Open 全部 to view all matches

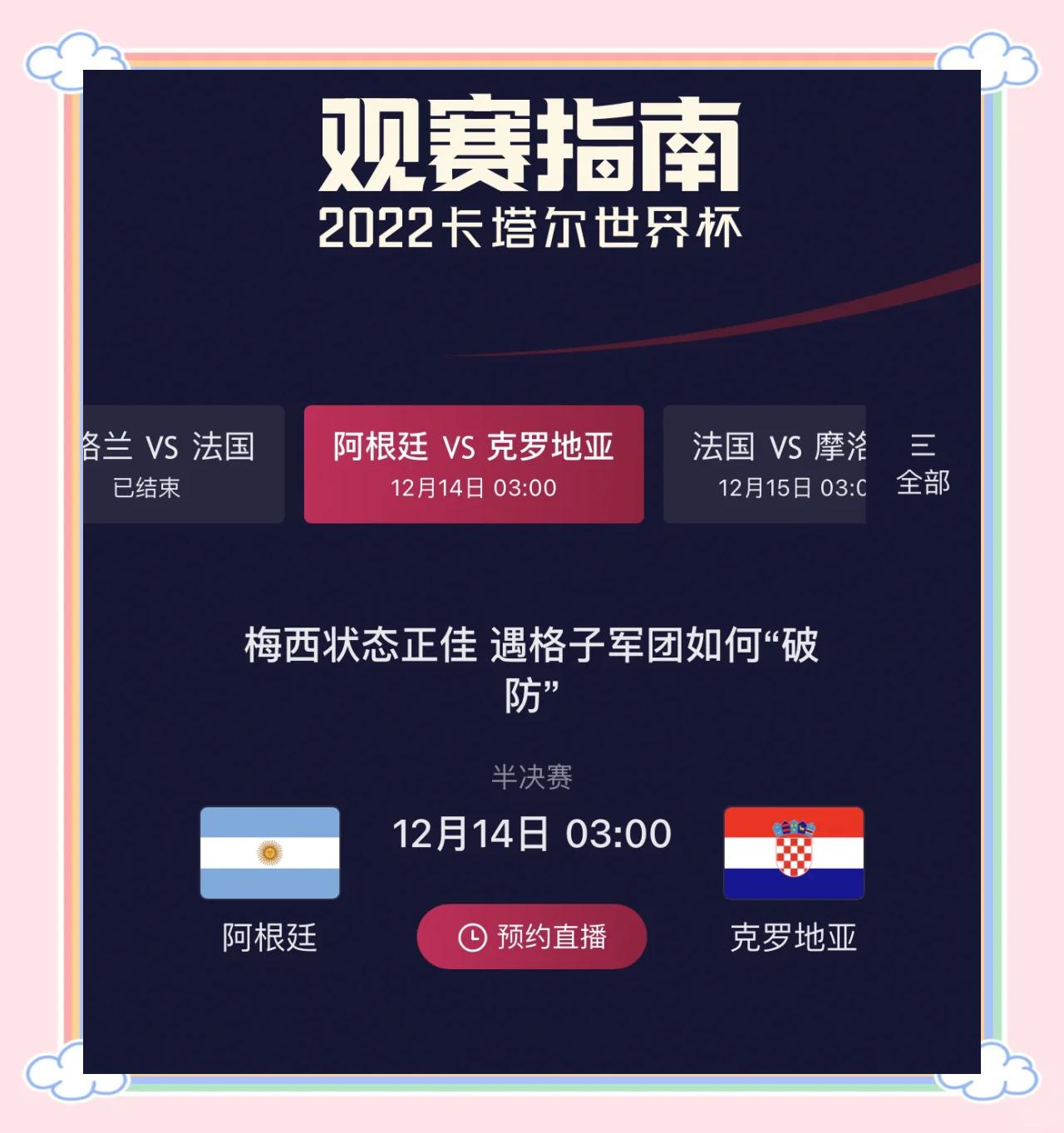924,490
